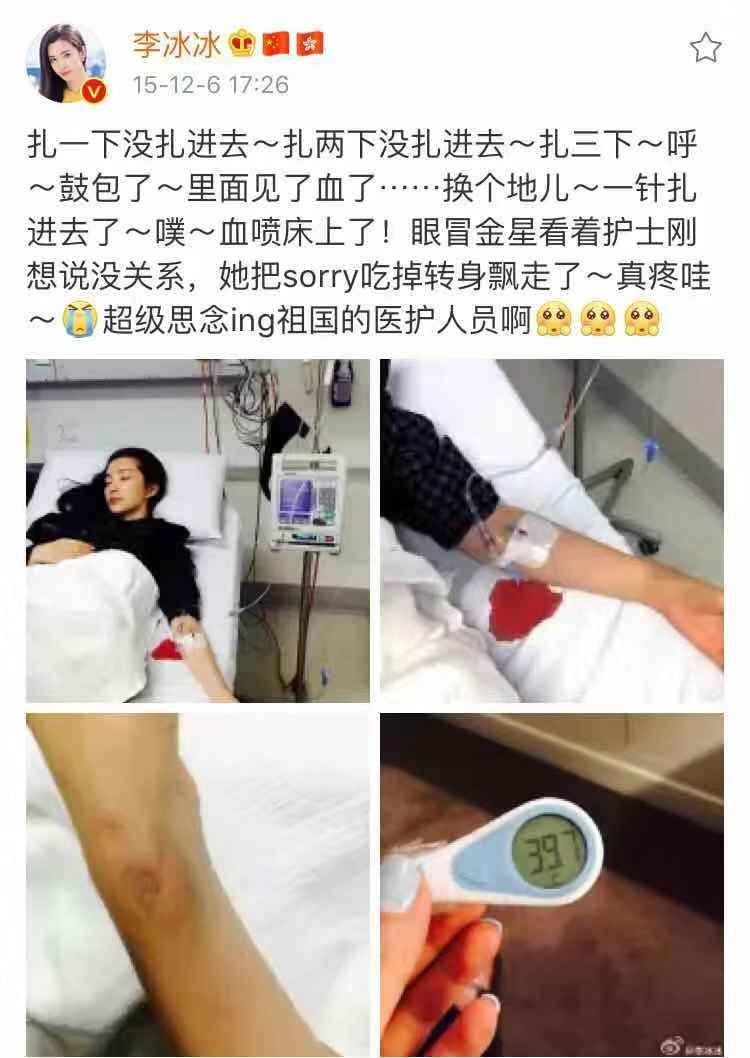Open the hospital bed photo
This screenshot has width=750, height=1058.
point(195,530)
